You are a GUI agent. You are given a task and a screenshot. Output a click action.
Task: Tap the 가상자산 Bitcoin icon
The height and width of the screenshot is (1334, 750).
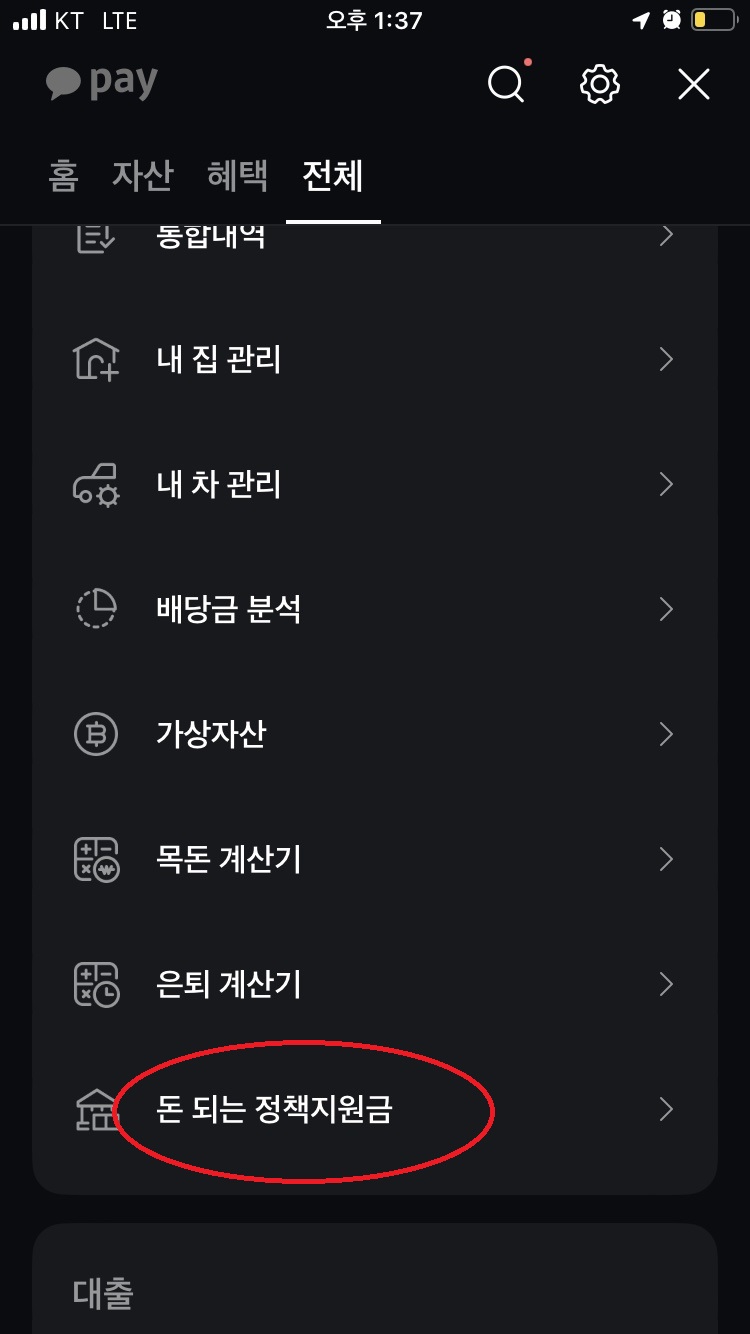pyautogui.click(x=96, y=733)
